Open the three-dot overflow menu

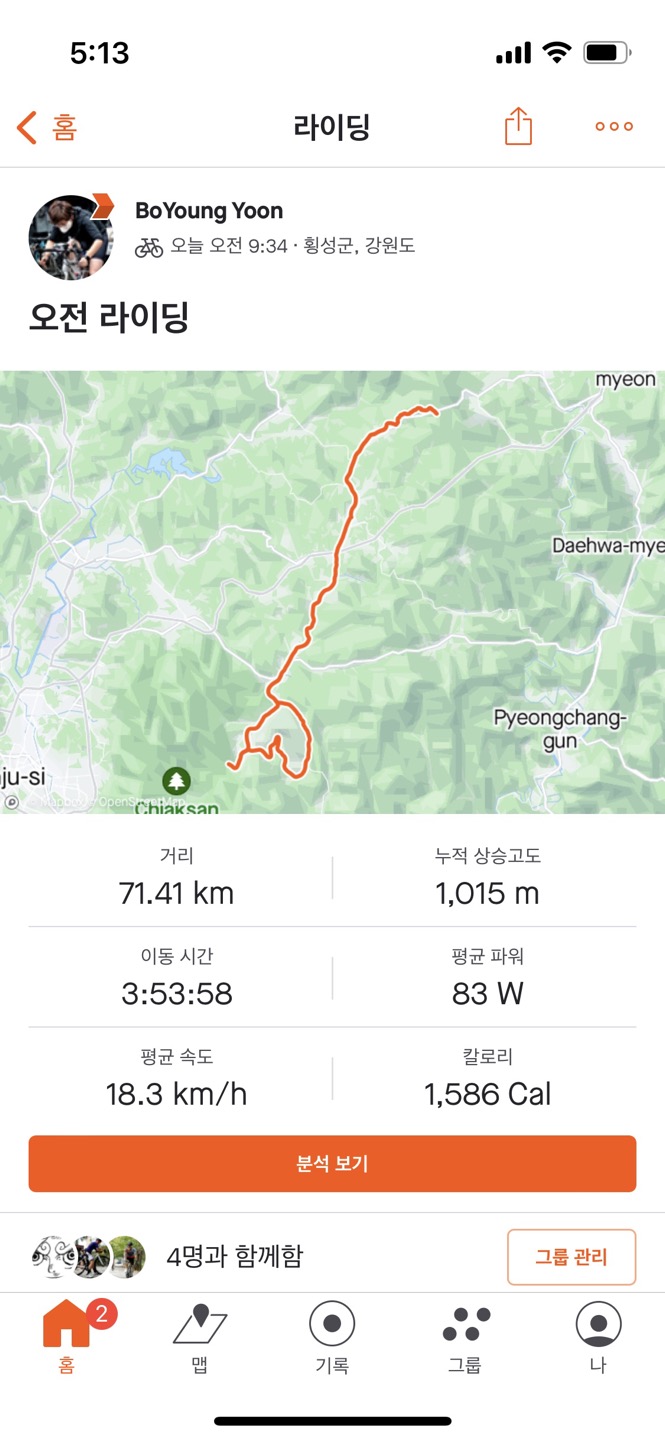(614, 127)
